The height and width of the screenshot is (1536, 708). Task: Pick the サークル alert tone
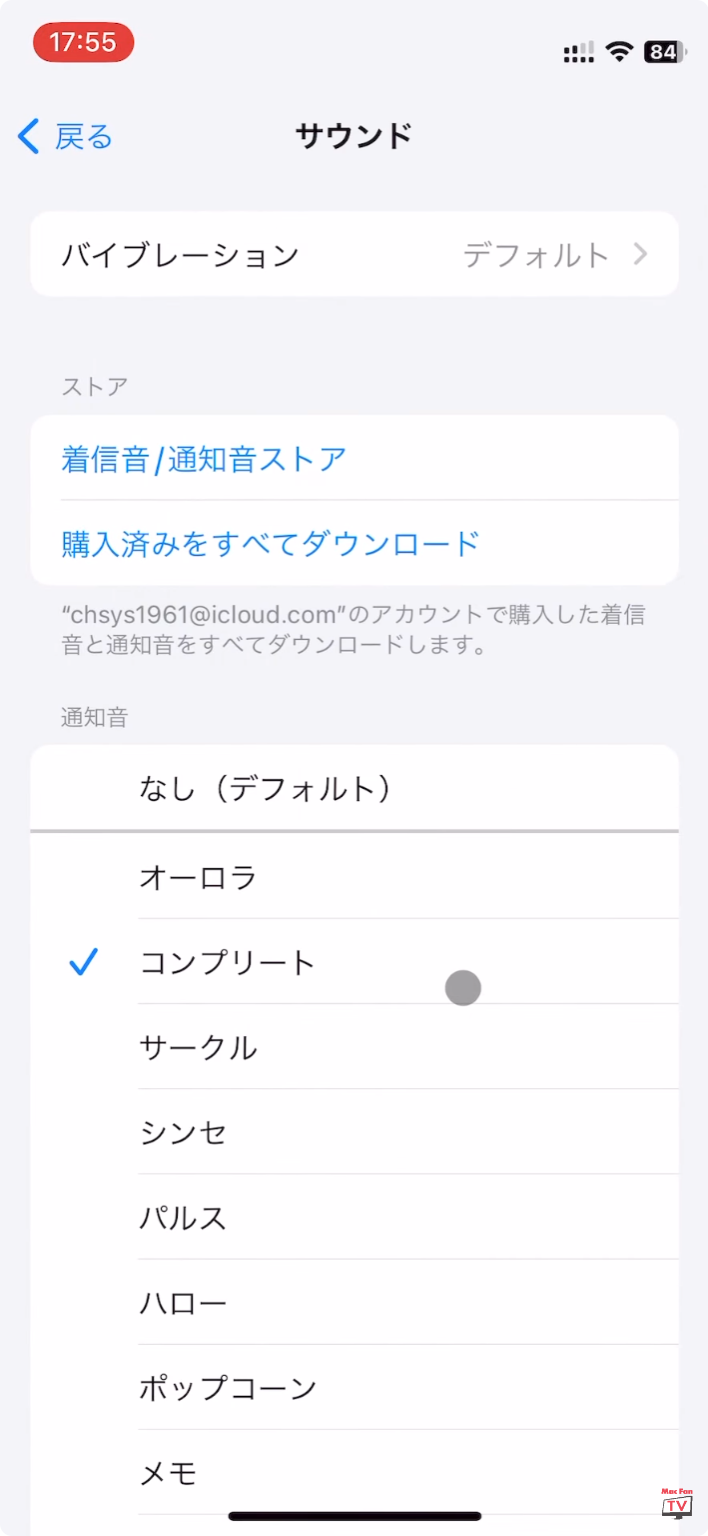point(354,1046)
